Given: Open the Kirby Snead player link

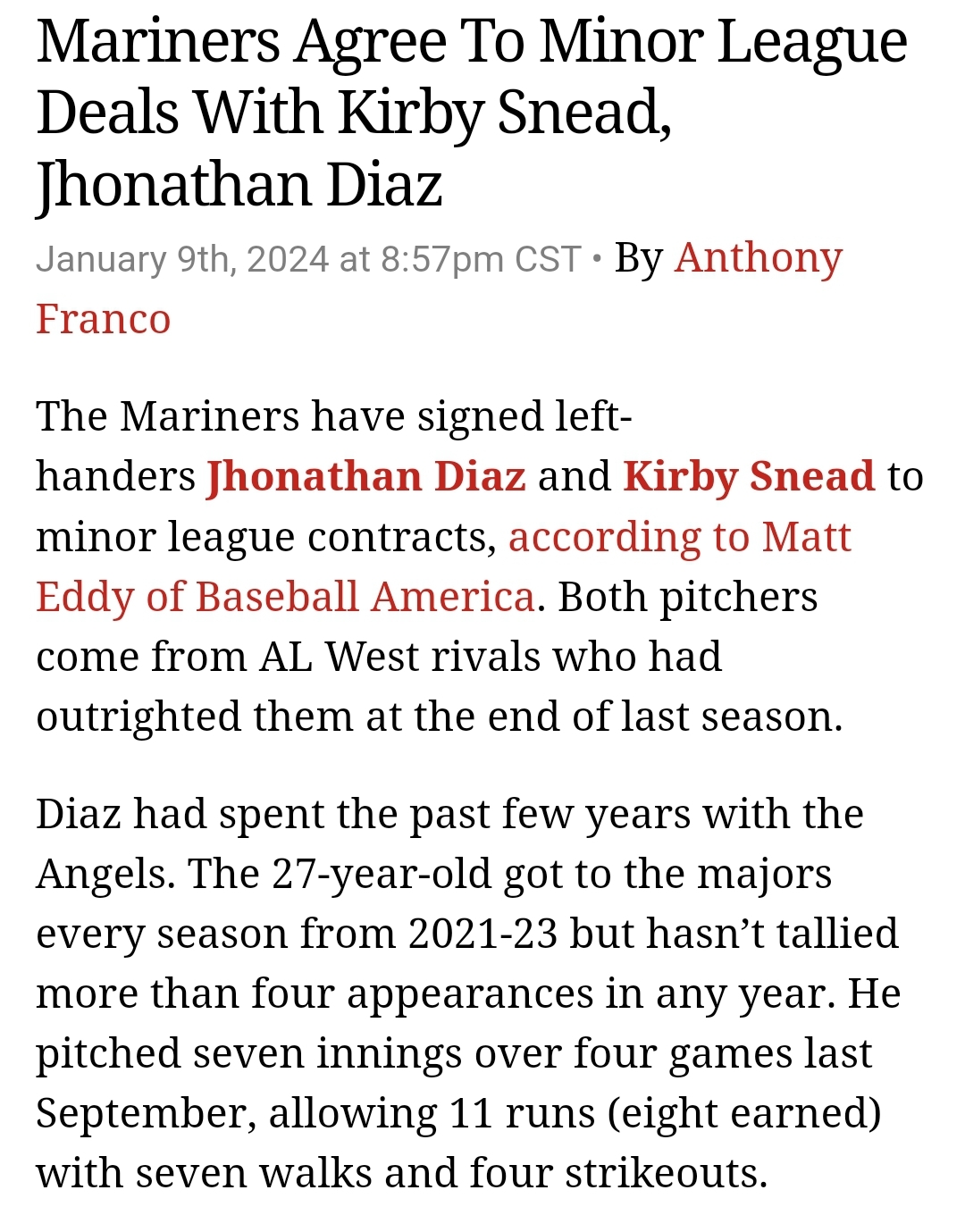Looking at the screenshot, I should (748, 476).
